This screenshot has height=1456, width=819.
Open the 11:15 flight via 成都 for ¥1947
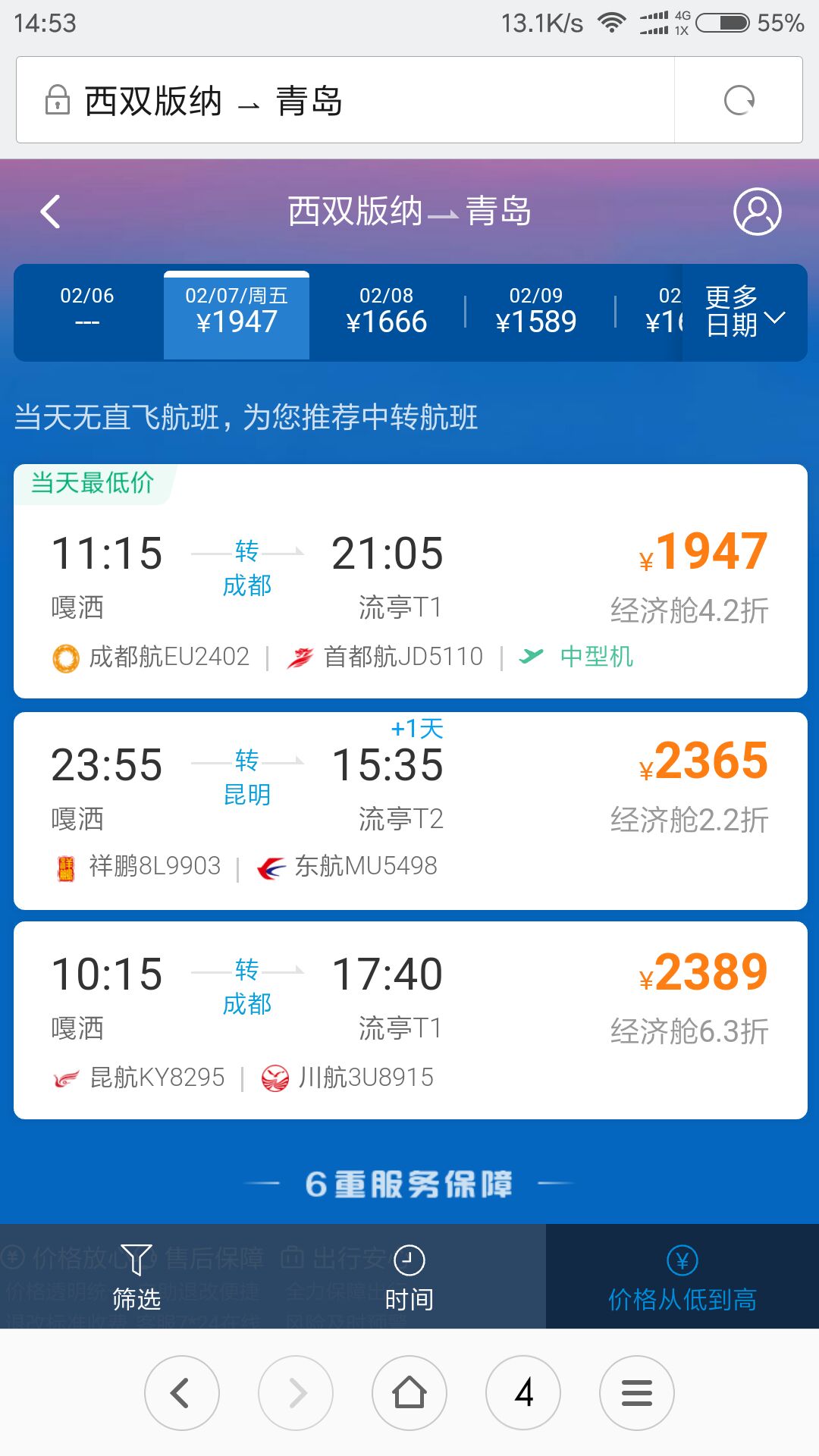[410, 581]
